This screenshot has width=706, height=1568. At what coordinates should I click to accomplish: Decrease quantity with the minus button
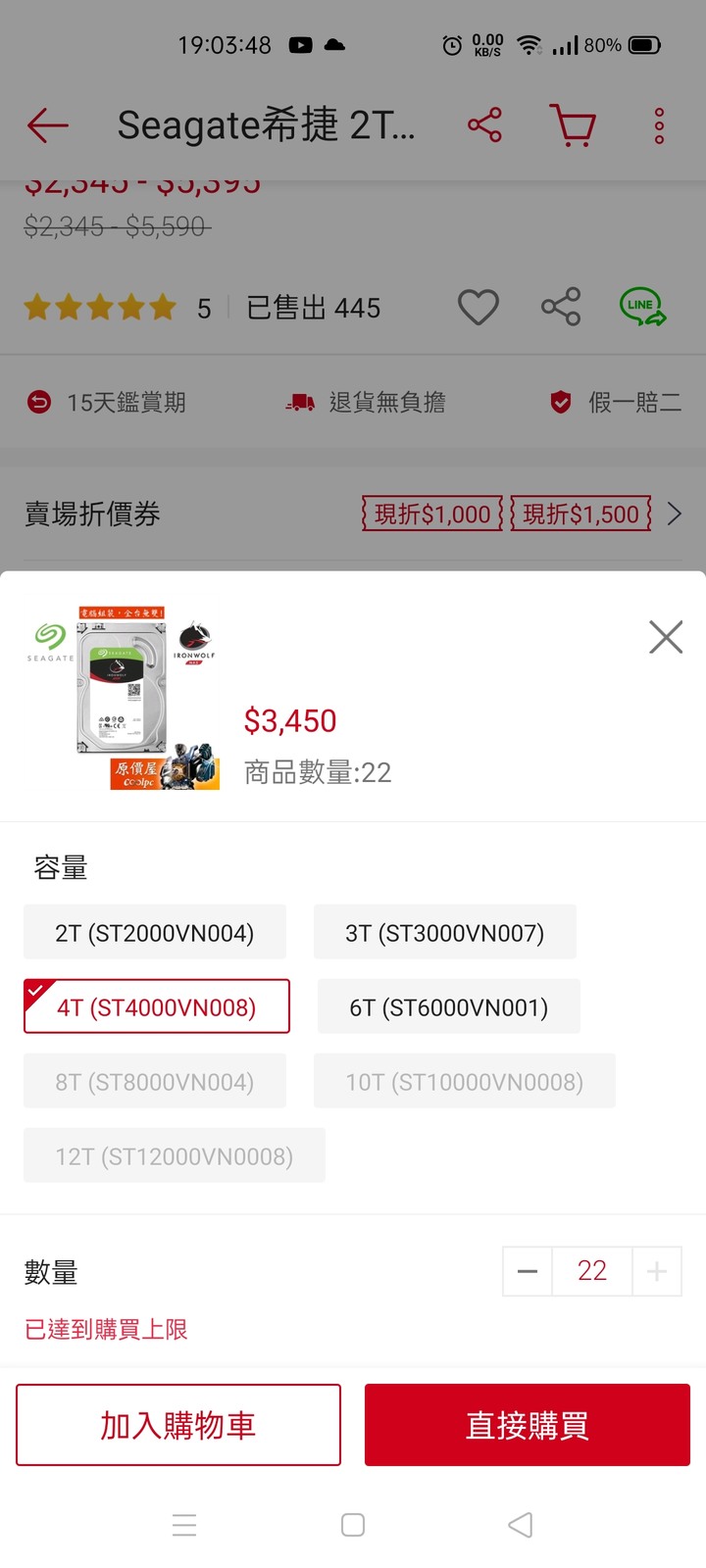(528, 1271)
